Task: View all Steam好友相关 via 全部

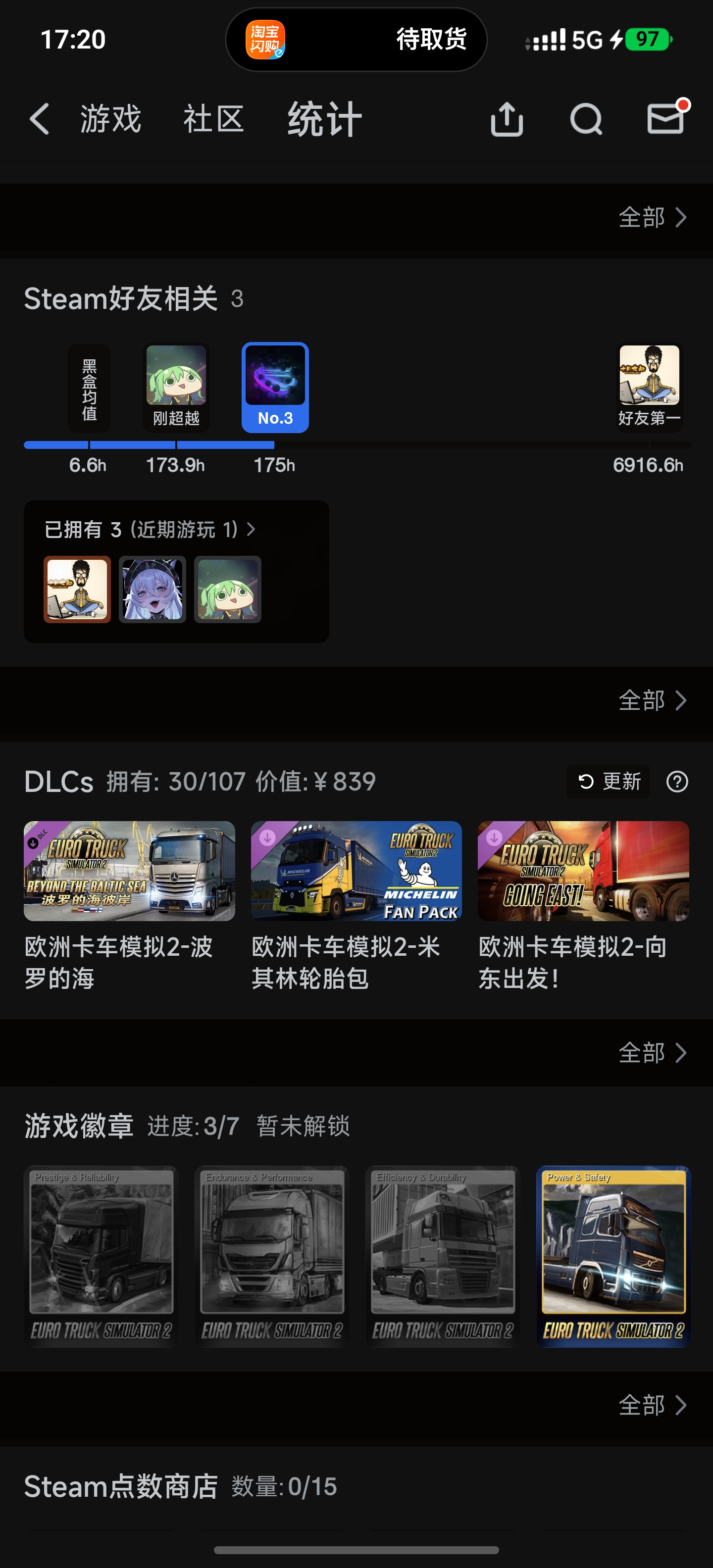Action: click(652, 701)
